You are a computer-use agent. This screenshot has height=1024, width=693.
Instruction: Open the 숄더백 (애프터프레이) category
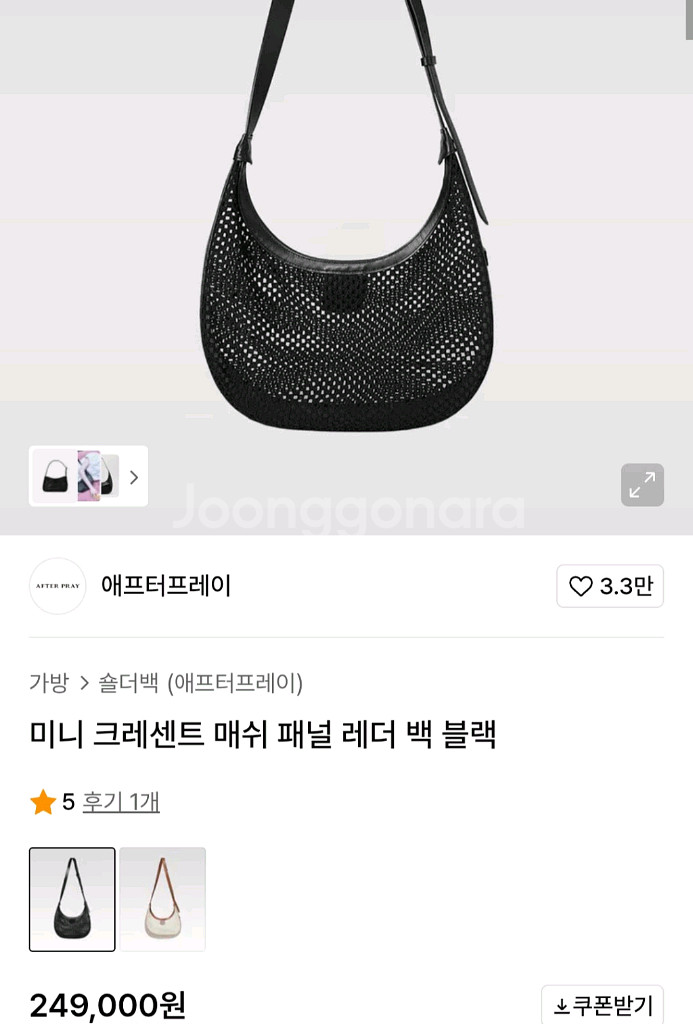click(x=200, y=683)
